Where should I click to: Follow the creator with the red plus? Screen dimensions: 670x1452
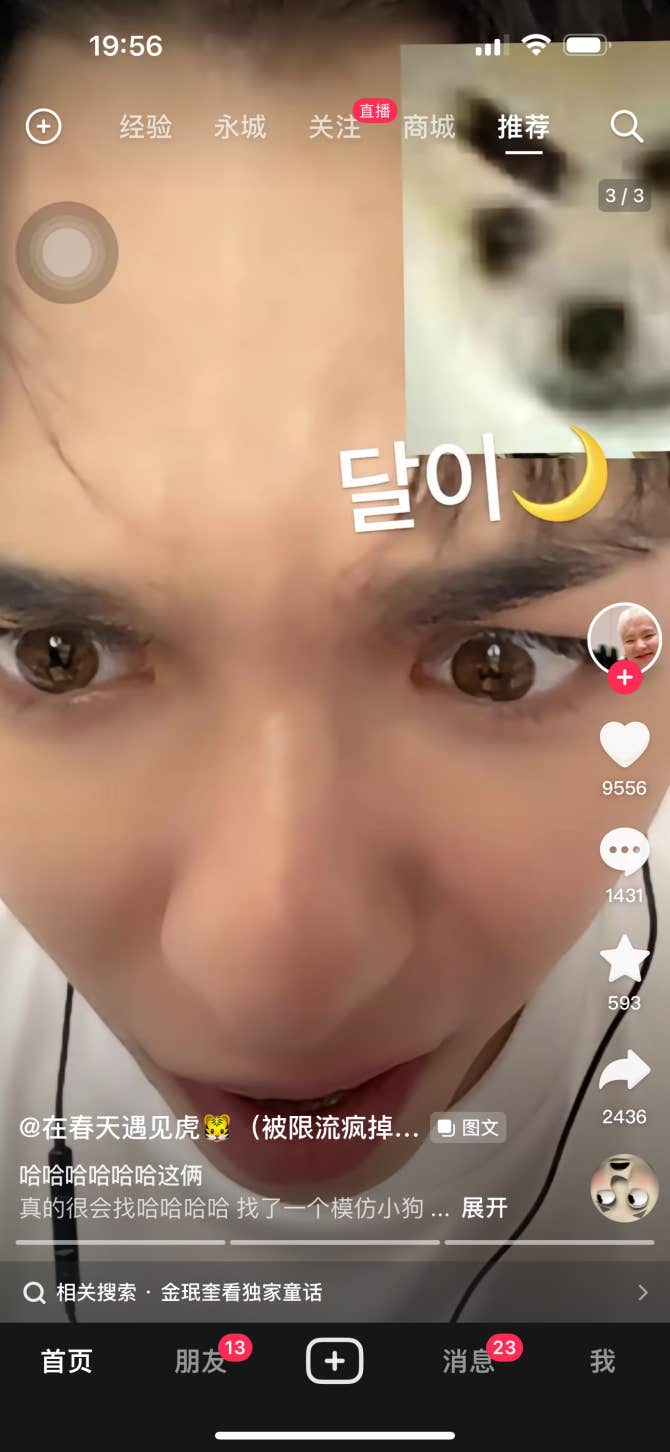click(624, 677)
